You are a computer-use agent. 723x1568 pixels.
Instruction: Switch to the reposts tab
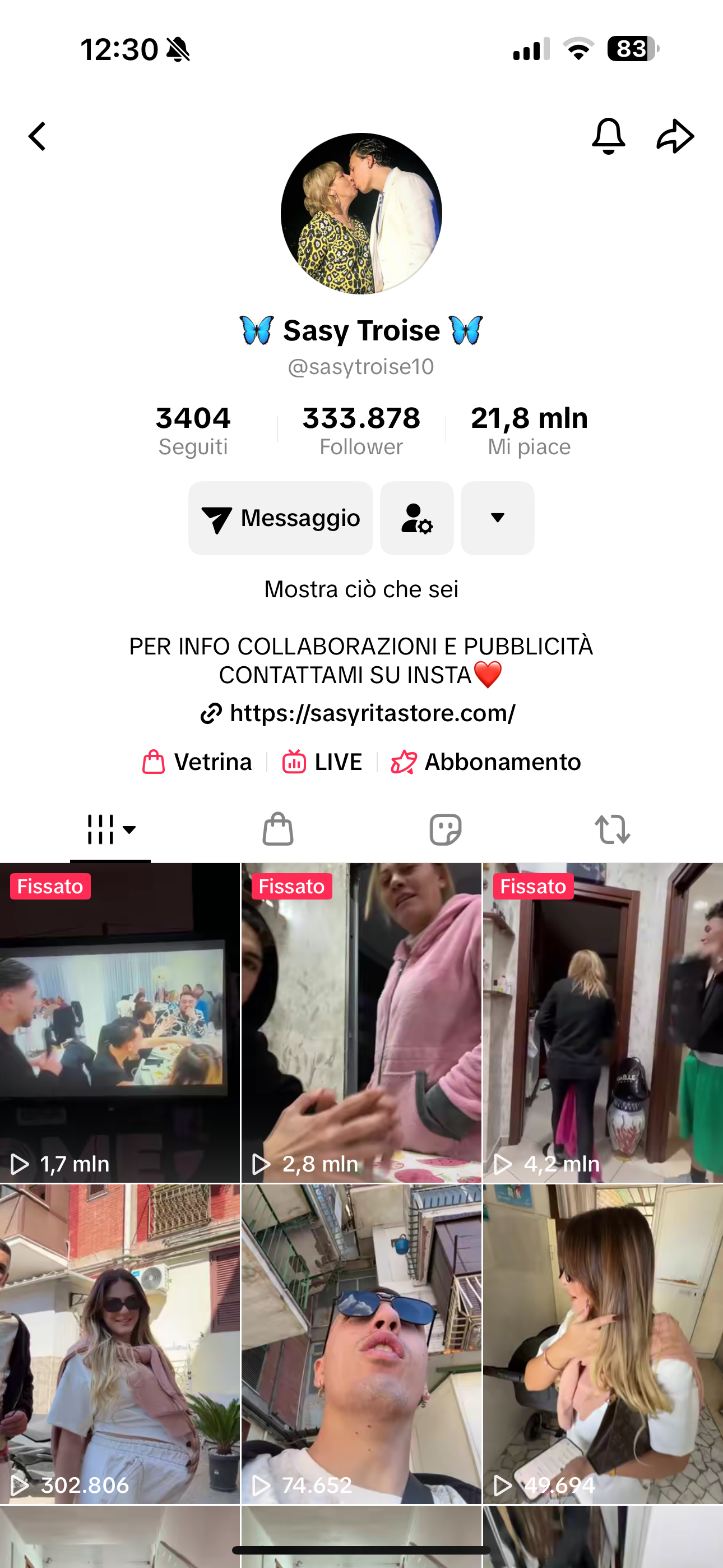tap(612, 829)
